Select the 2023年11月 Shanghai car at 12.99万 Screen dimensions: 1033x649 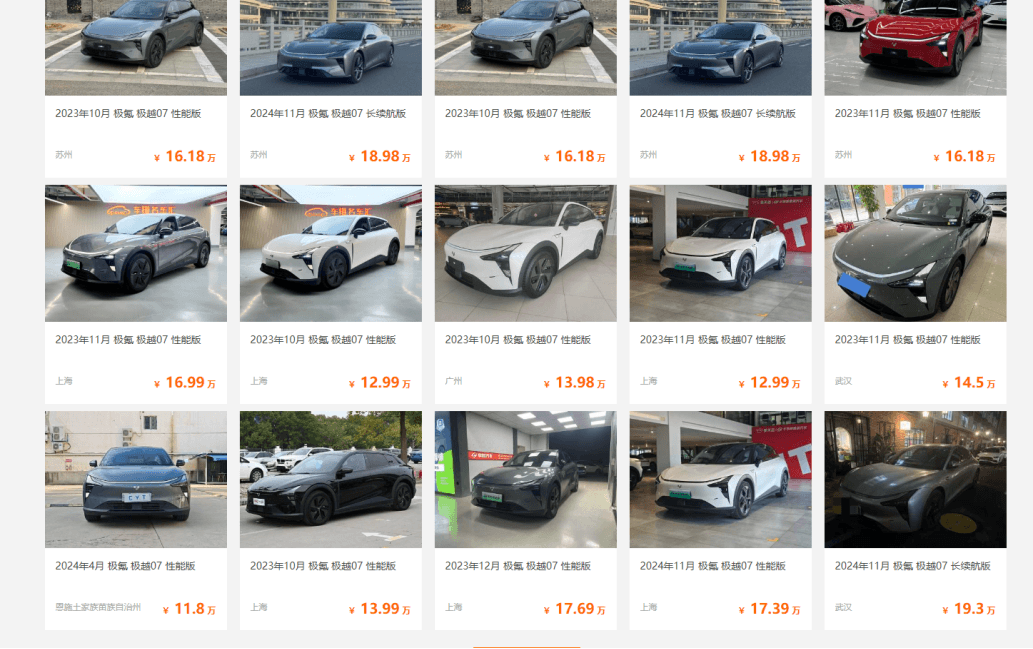720,254
